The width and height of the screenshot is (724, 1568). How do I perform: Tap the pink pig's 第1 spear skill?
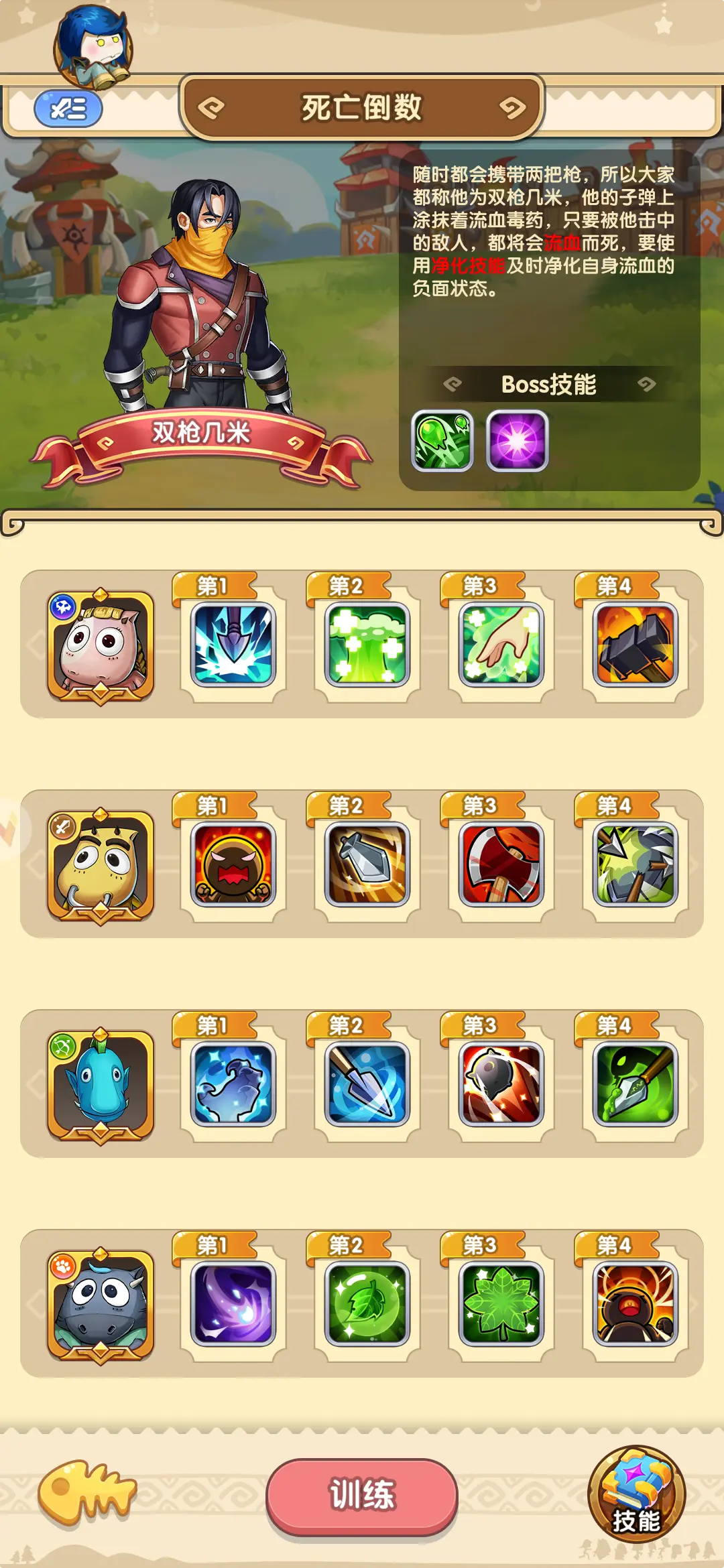coord(233,645)
